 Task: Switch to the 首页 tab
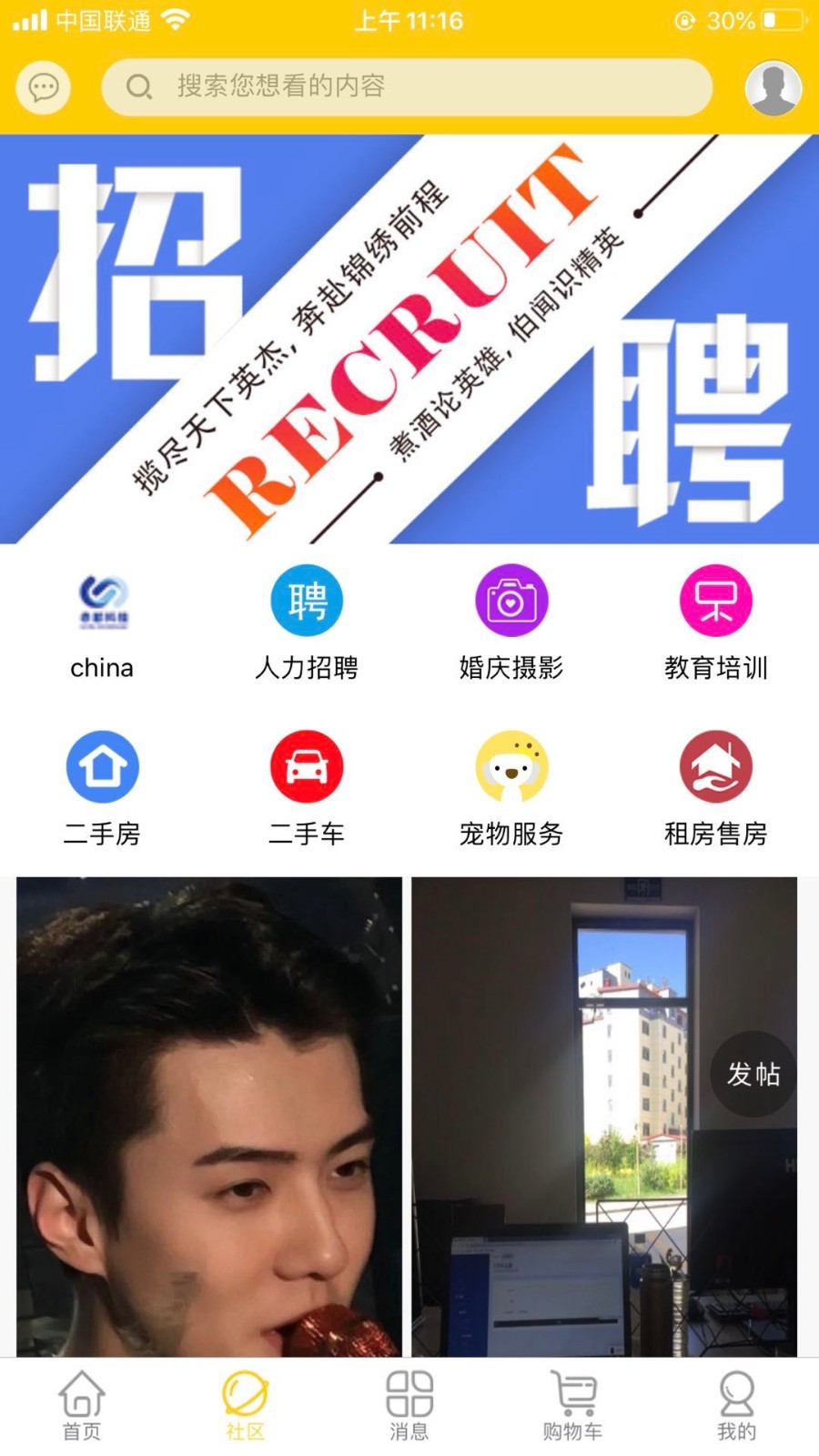[82, 1407]
